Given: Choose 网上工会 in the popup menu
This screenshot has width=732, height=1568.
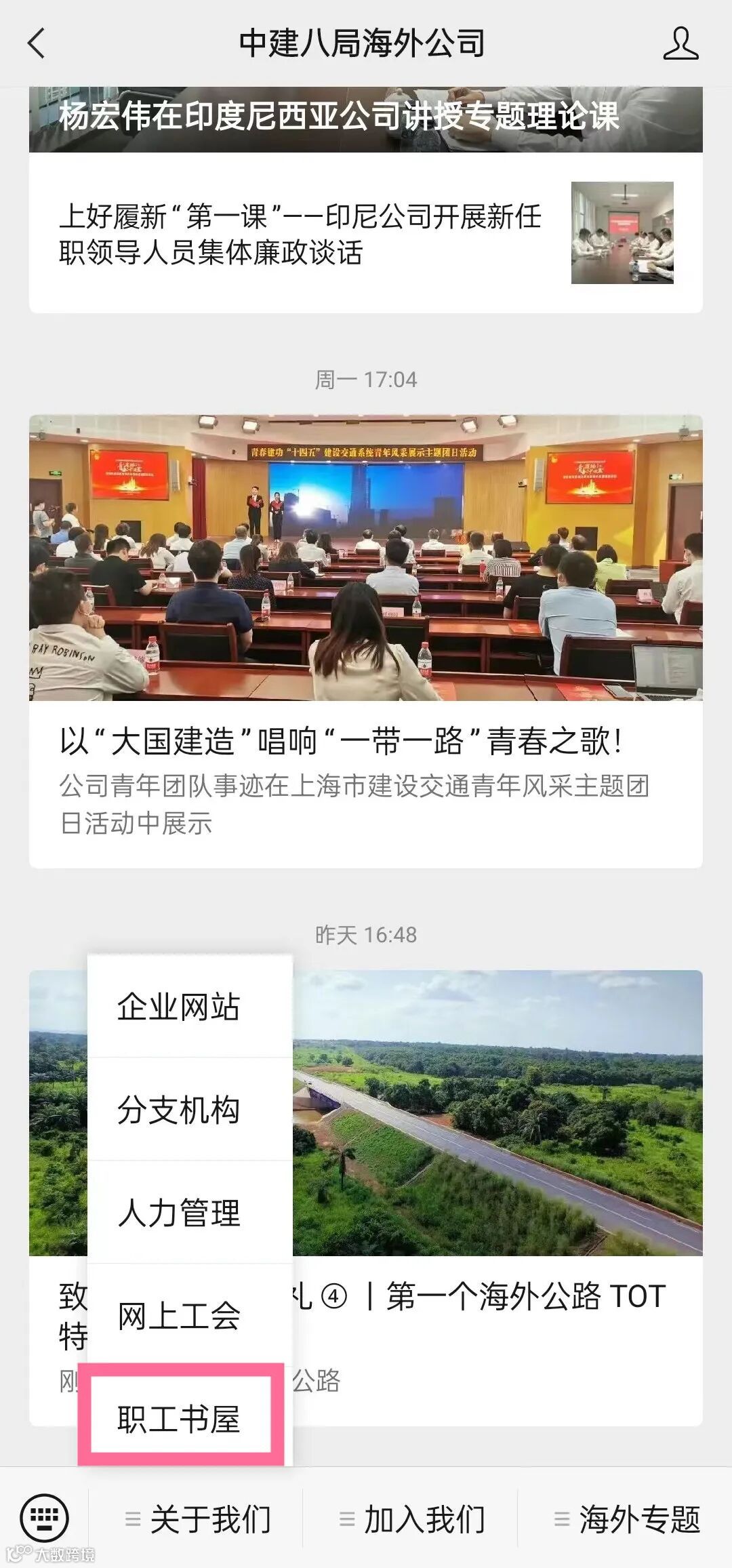Looking at the screenshot, I should click(x=179, y=1316).
